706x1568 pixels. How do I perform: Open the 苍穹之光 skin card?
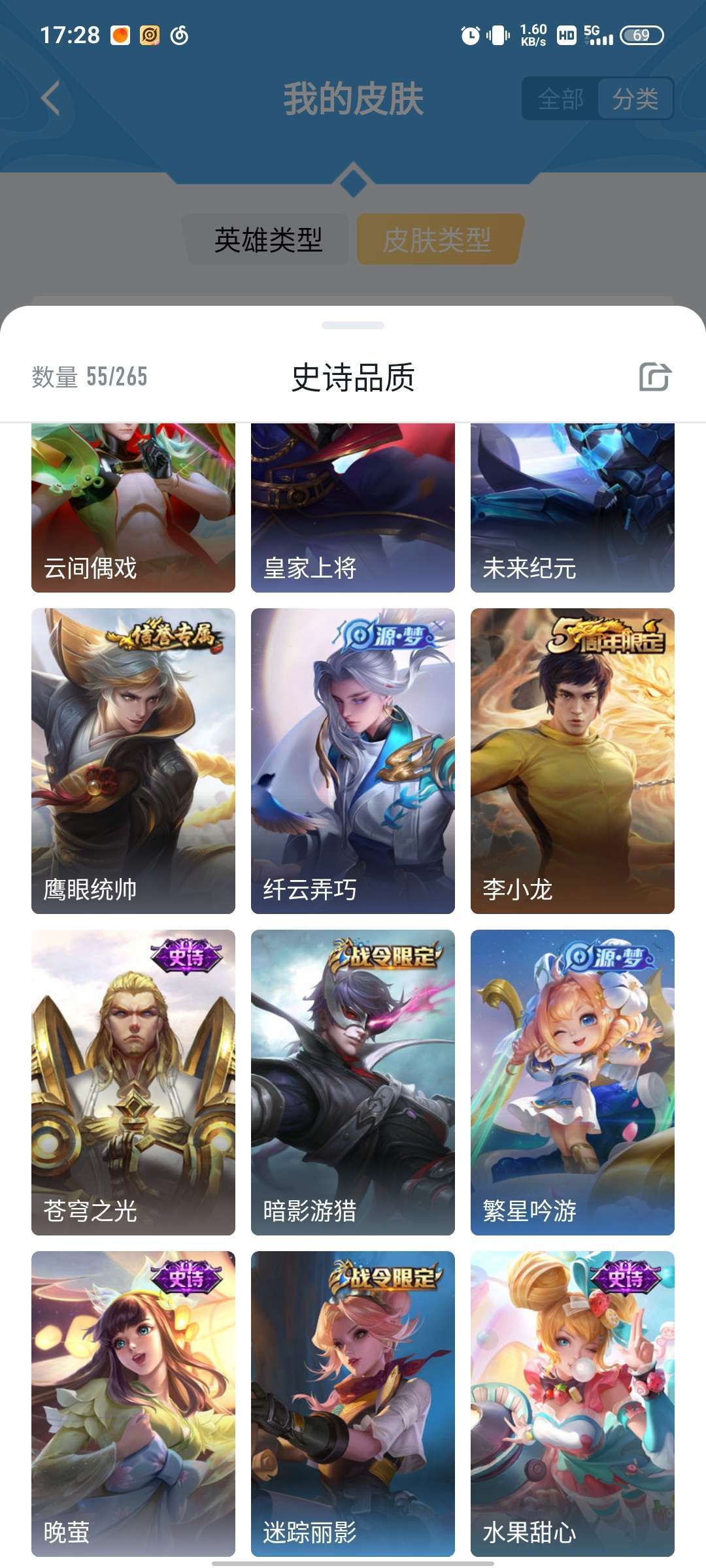[133, 1083]
